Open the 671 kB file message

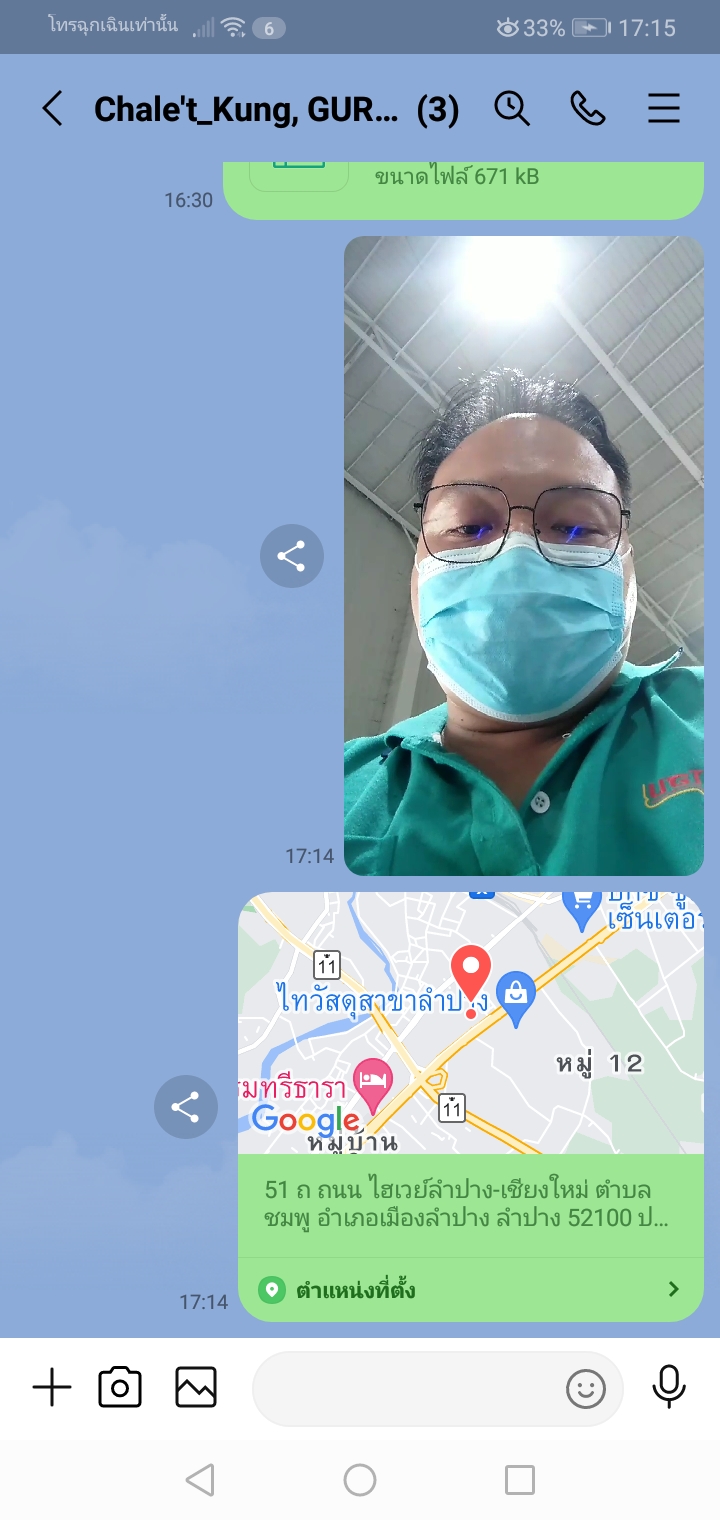[460, 186]
